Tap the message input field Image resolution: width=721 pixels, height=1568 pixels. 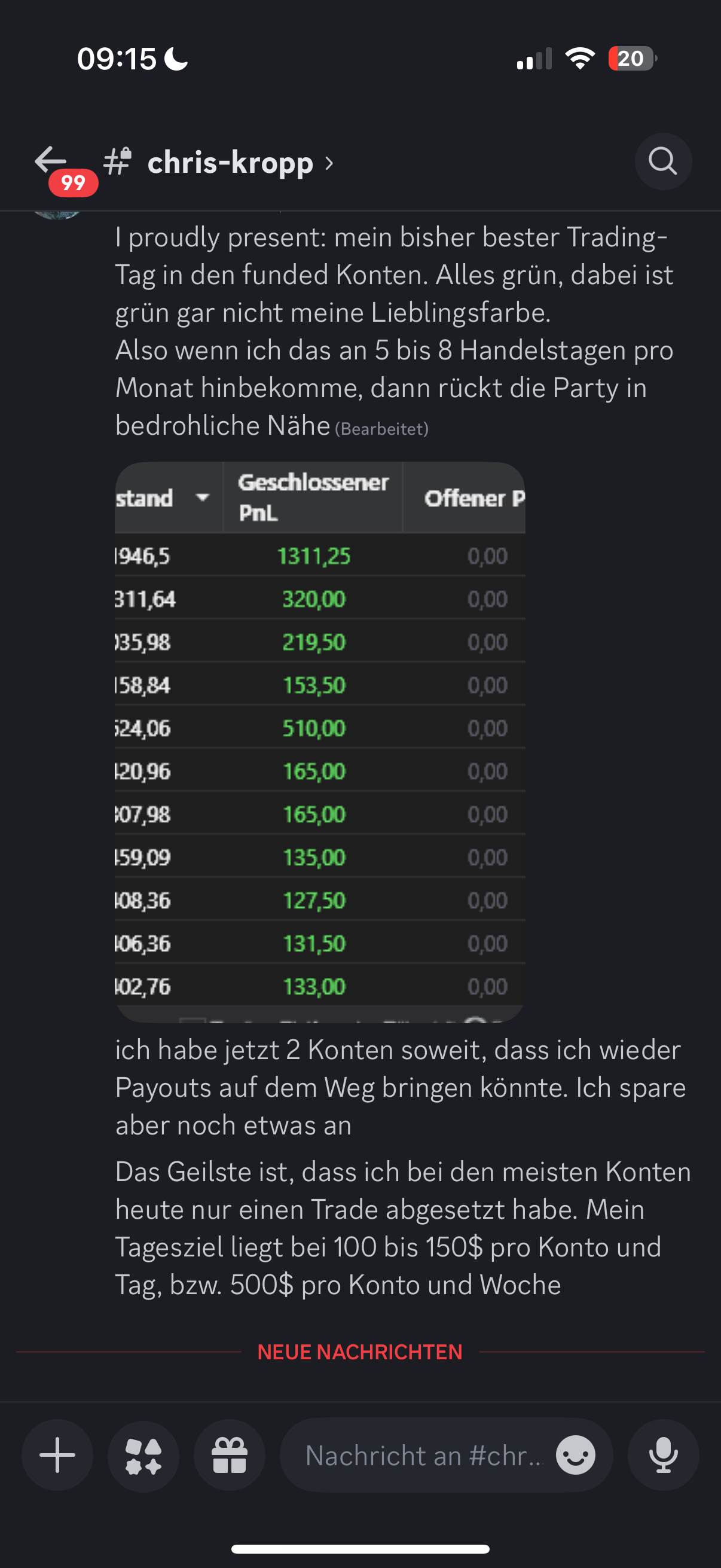click(x=423, y=1456)
